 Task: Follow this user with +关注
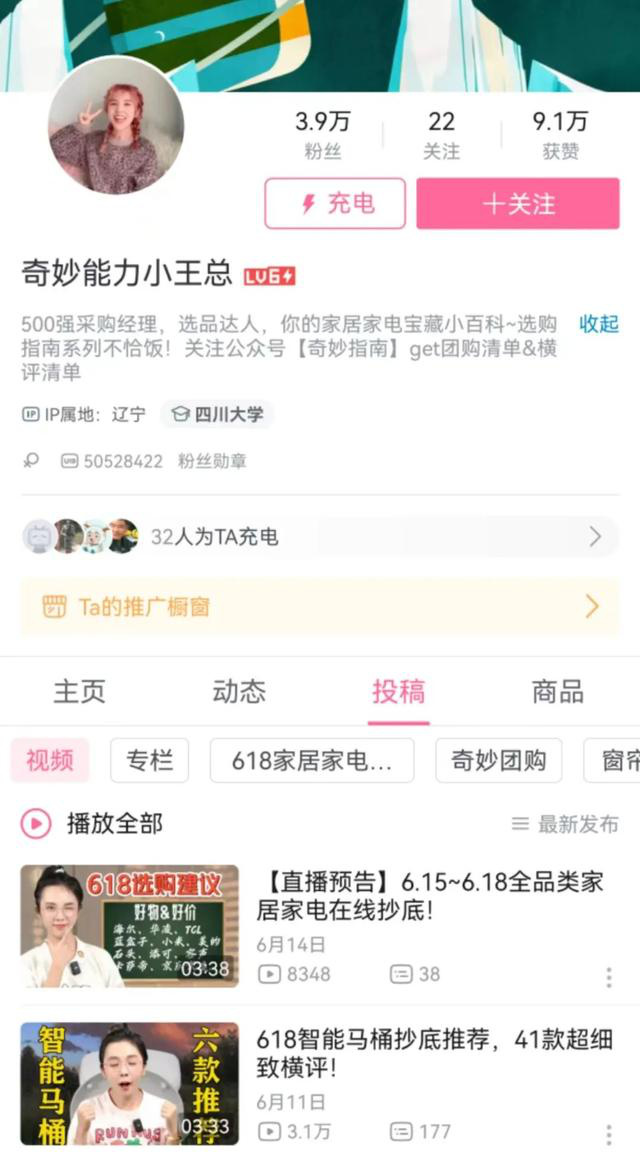pyautogui.click(x=518, y=204)
